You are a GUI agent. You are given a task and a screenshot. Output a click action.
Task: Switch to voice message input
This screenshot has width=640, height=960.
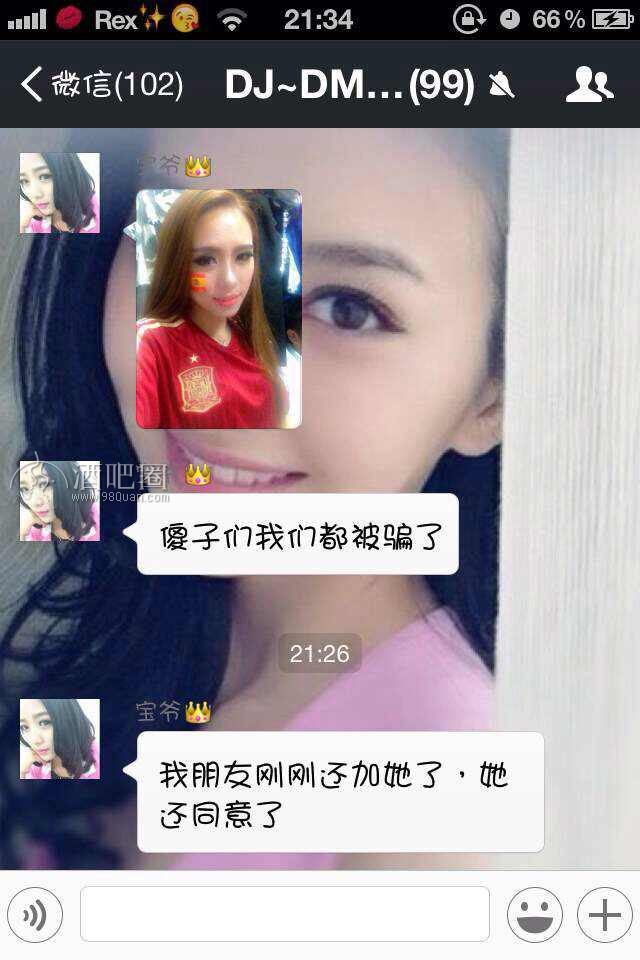coord(35,915)
